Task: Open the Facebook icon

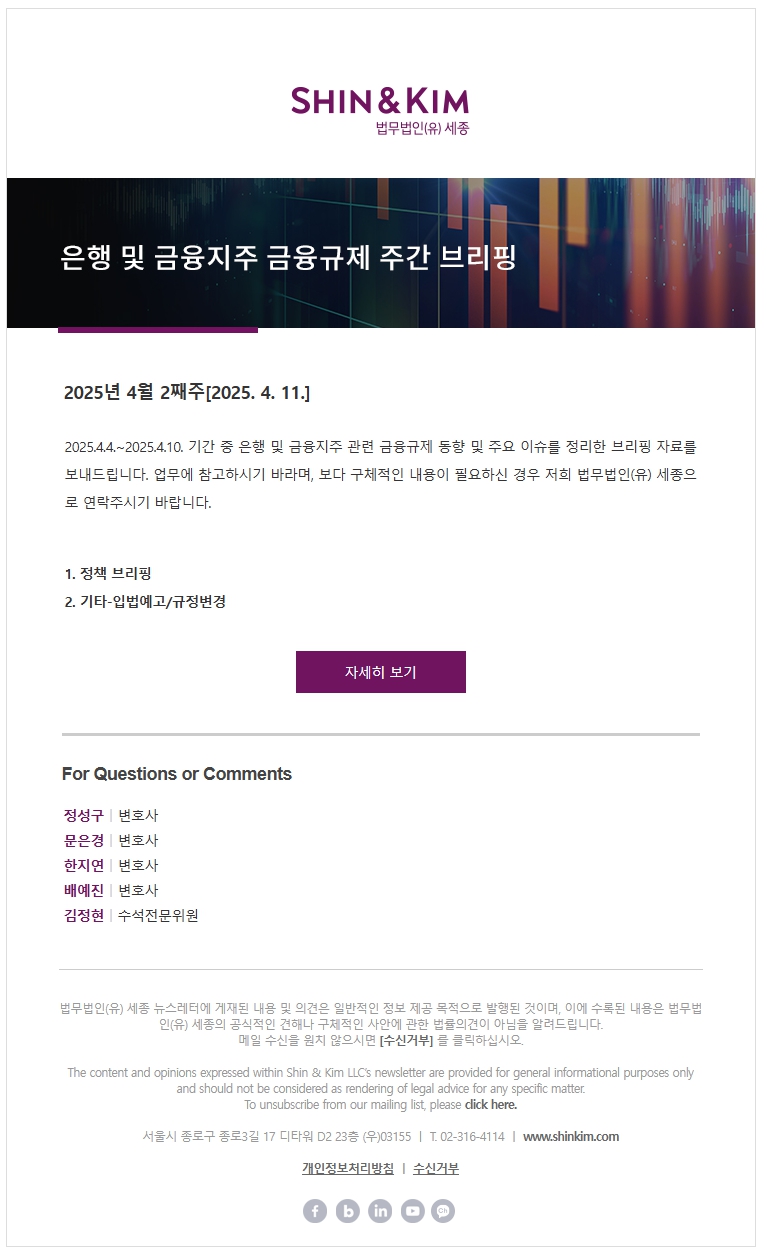Action: click(x=315, y=1211)
